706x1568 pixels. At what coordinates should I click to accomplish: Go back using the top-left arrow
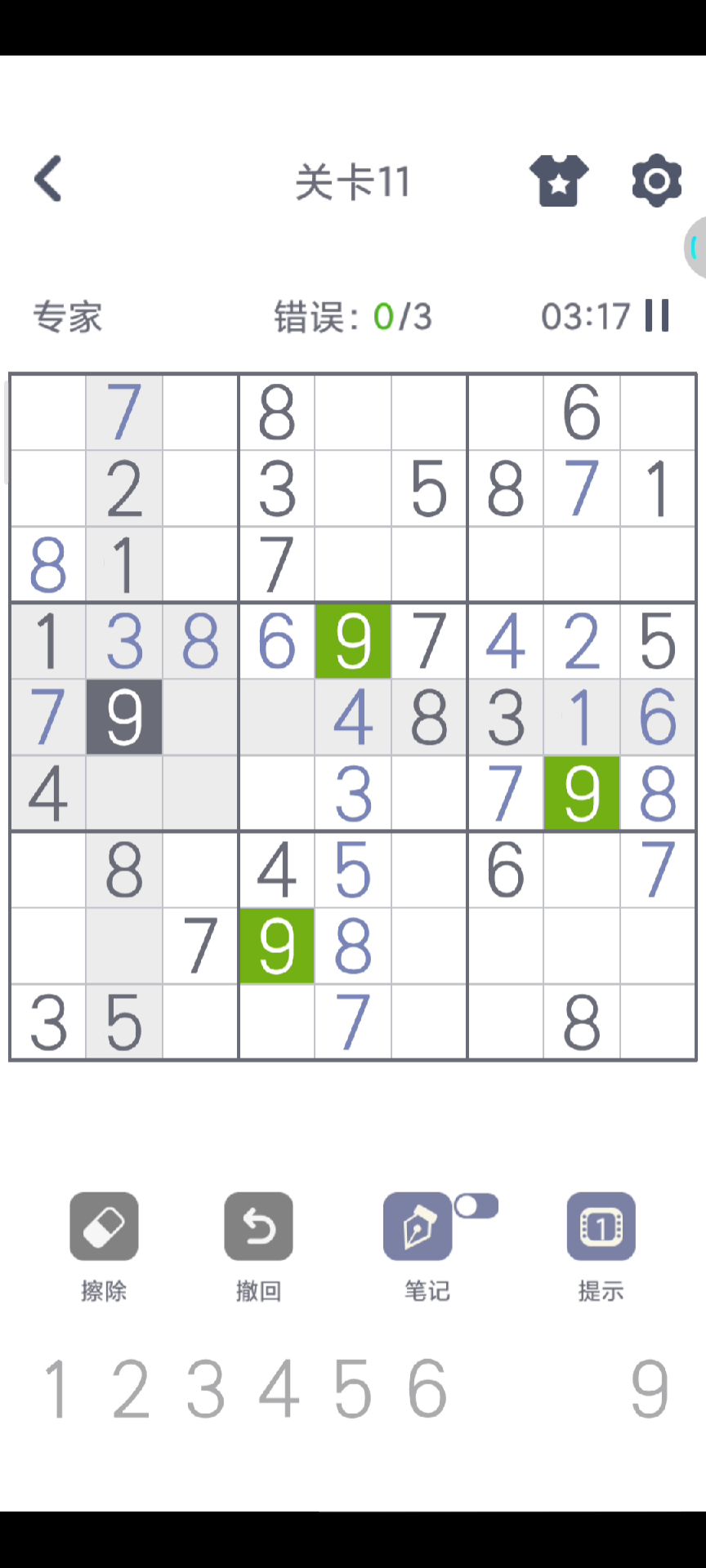(x=48, y=179)
